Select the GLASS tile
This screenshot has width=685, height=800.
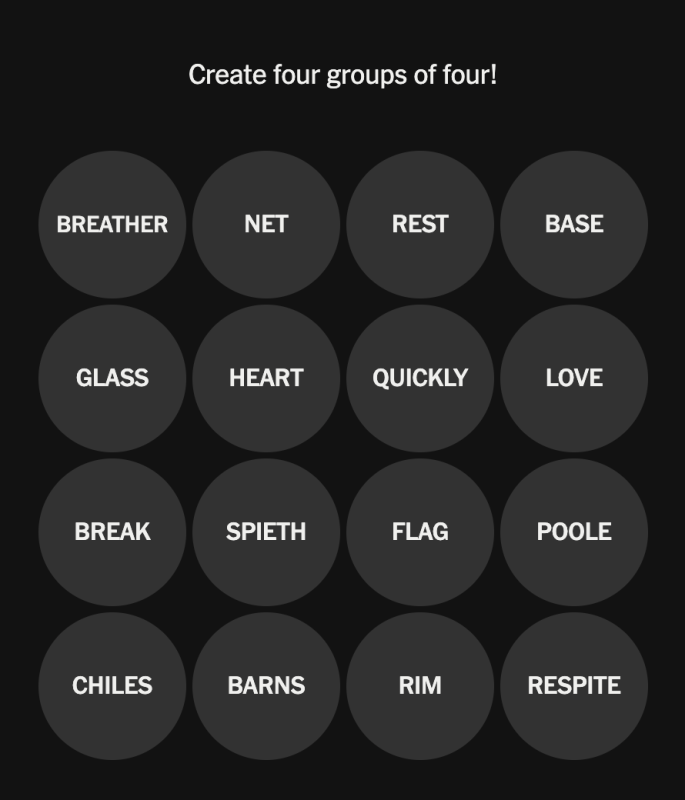click(112, 378)
